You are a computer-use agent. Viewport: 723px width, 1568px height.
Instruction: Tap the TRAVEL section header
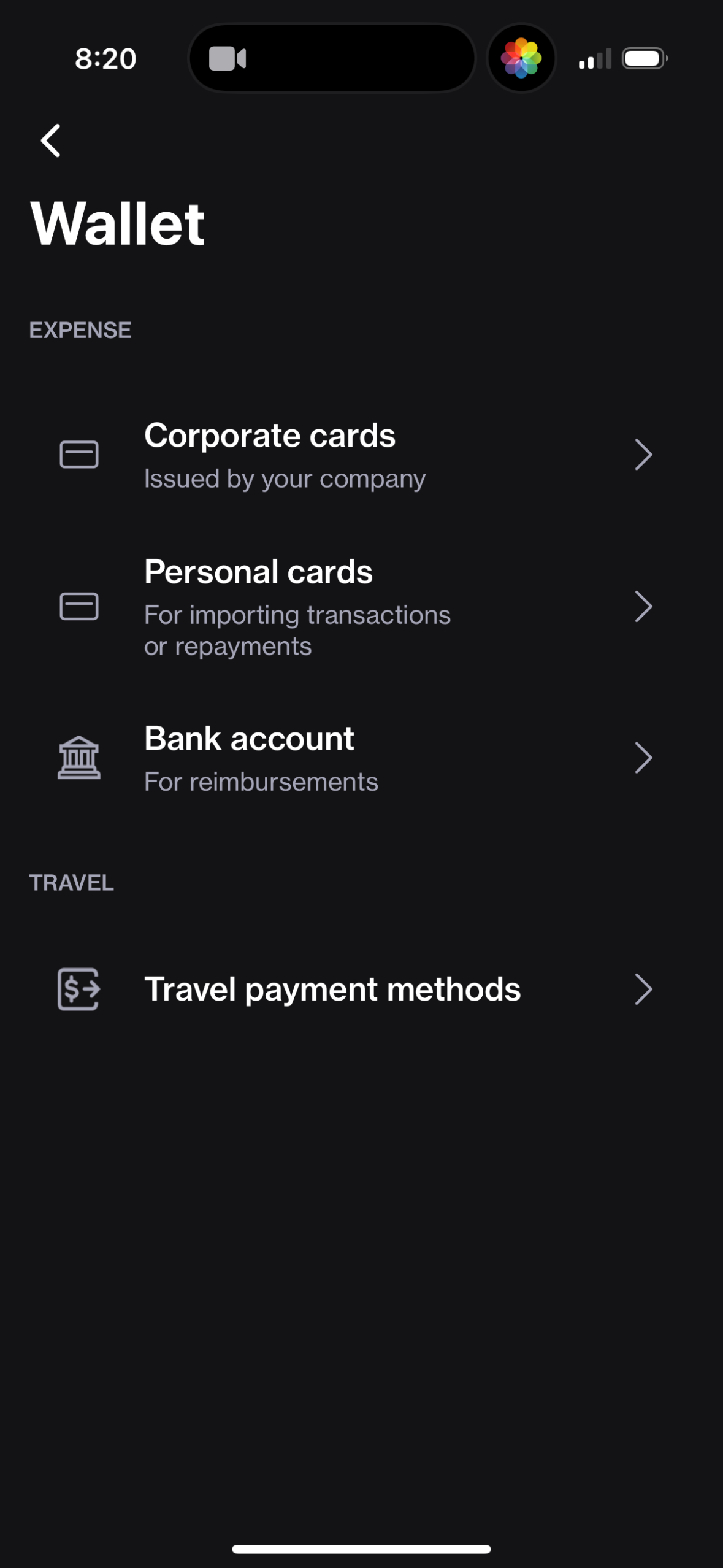pos(71,883)
